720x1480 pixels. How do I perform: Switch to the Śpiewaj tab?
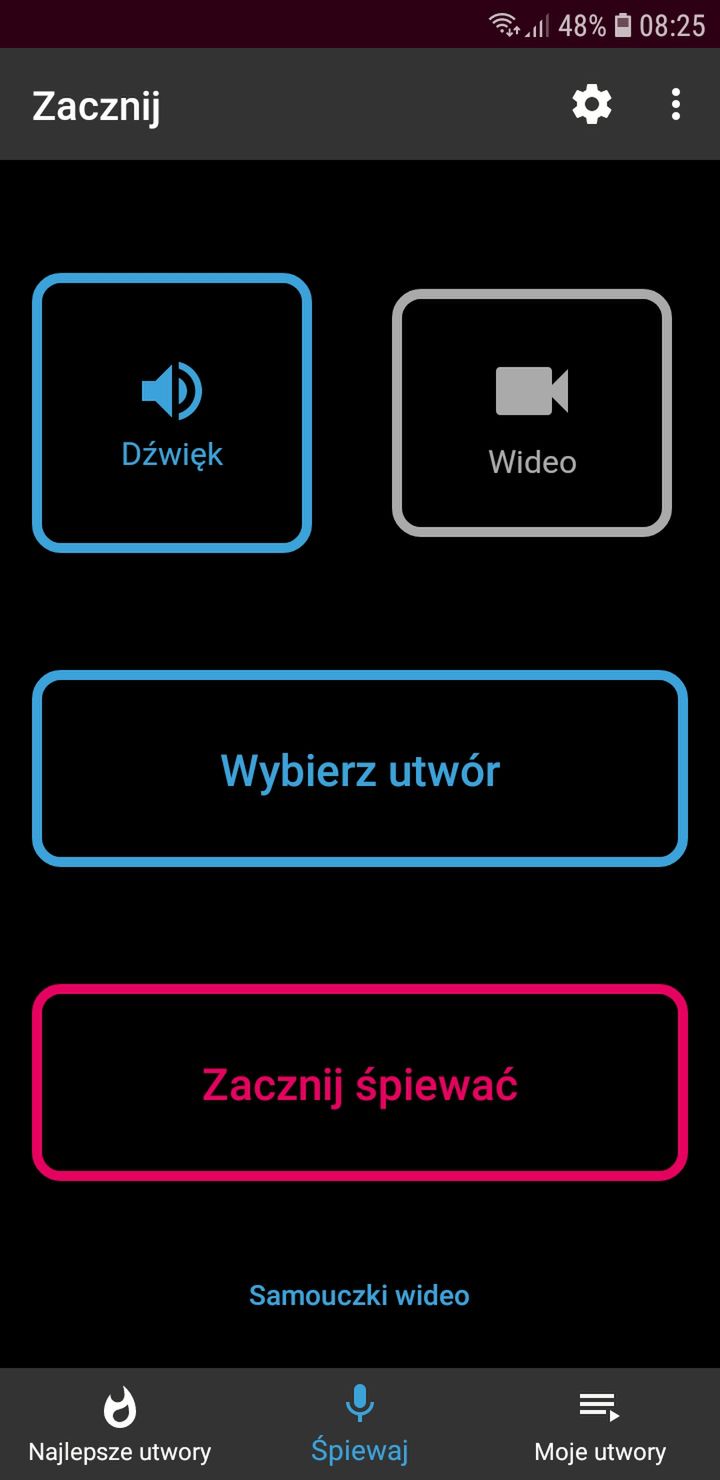click(x=360, y=1424)
